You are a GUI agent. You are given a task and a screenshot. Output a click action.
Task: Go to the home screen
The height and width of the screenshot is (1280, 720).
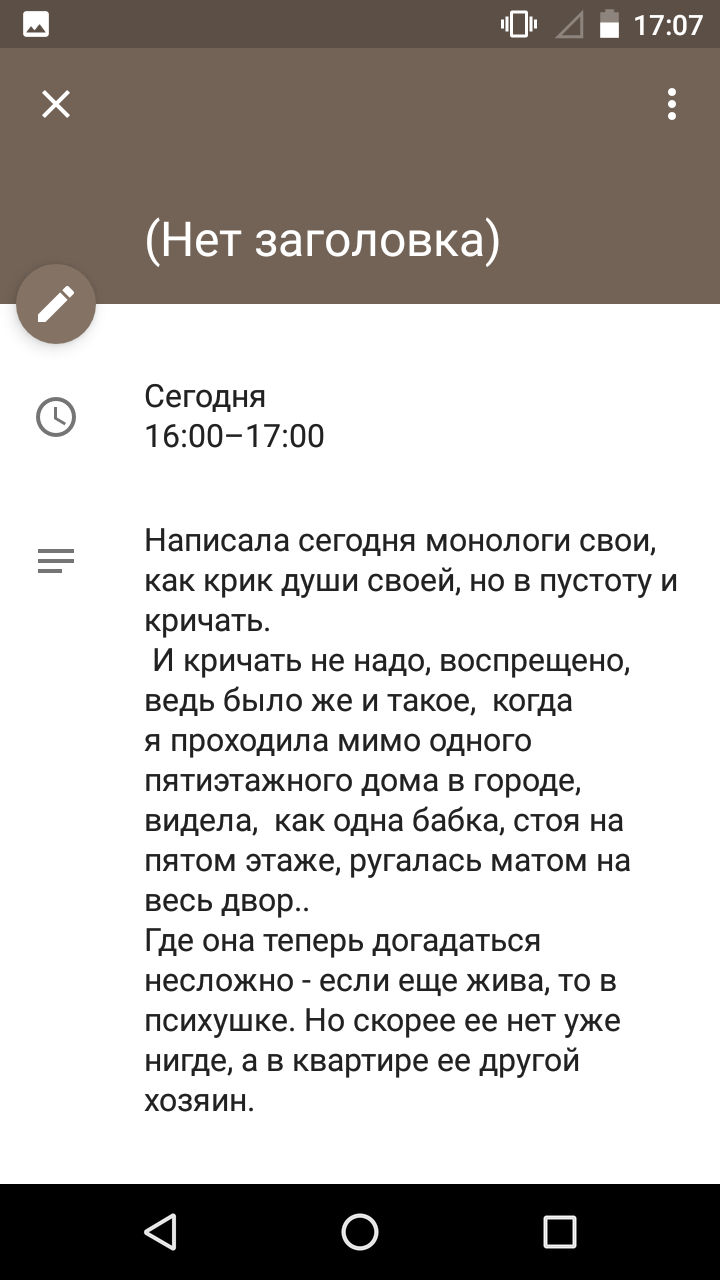click(x=360, y=1232)
